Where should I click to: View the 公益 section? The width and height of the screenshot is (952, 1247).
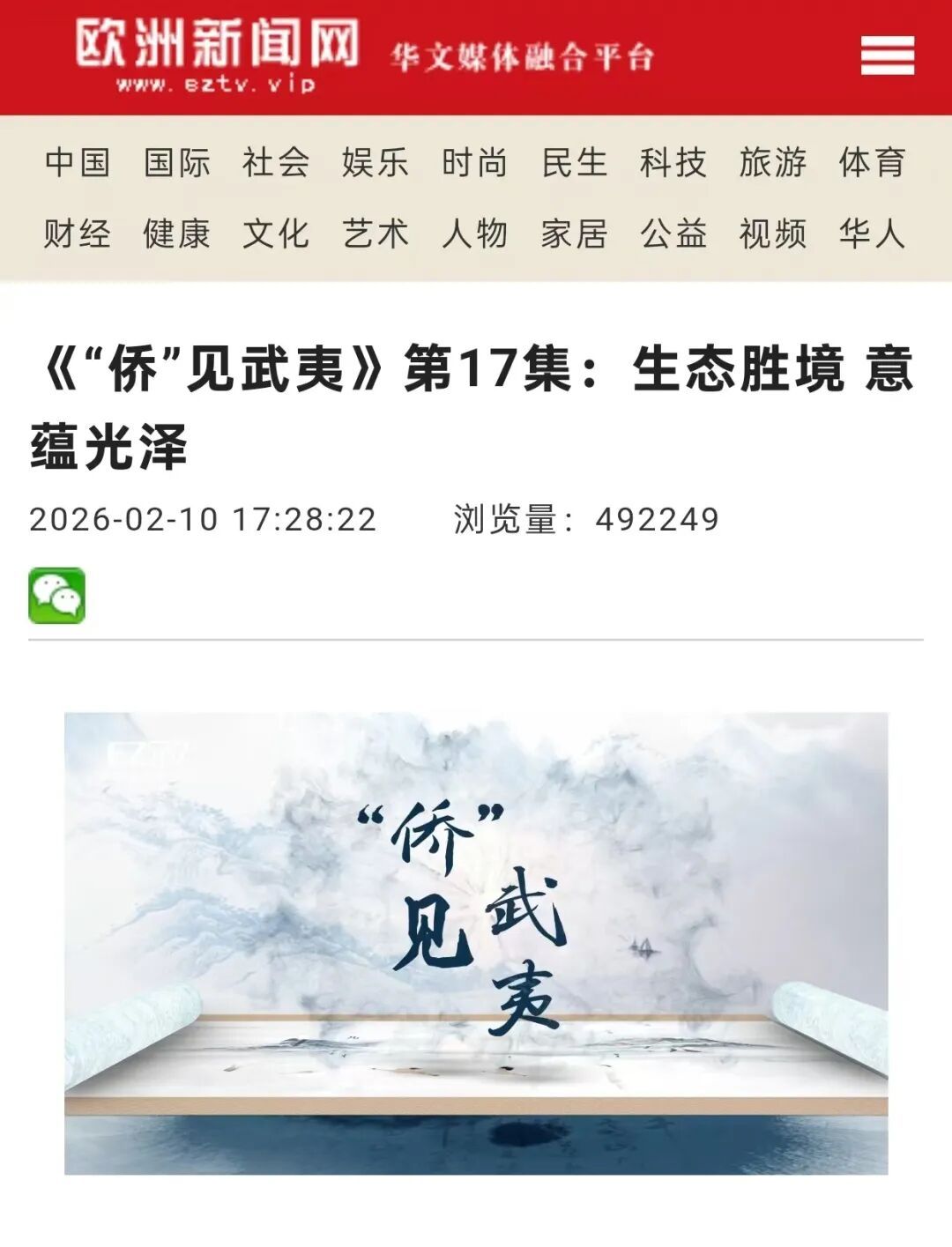point(673,234)
